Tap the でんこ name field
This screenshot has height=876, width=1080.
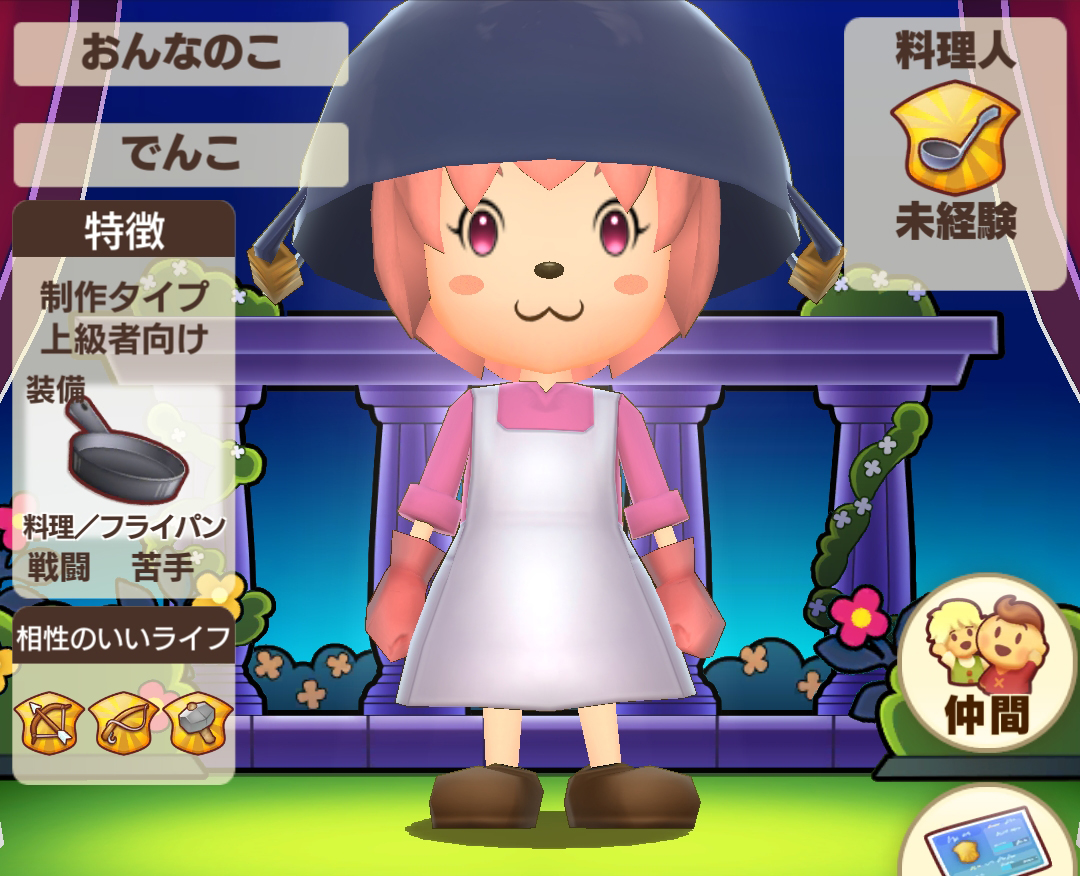click(x=181, y=154)
